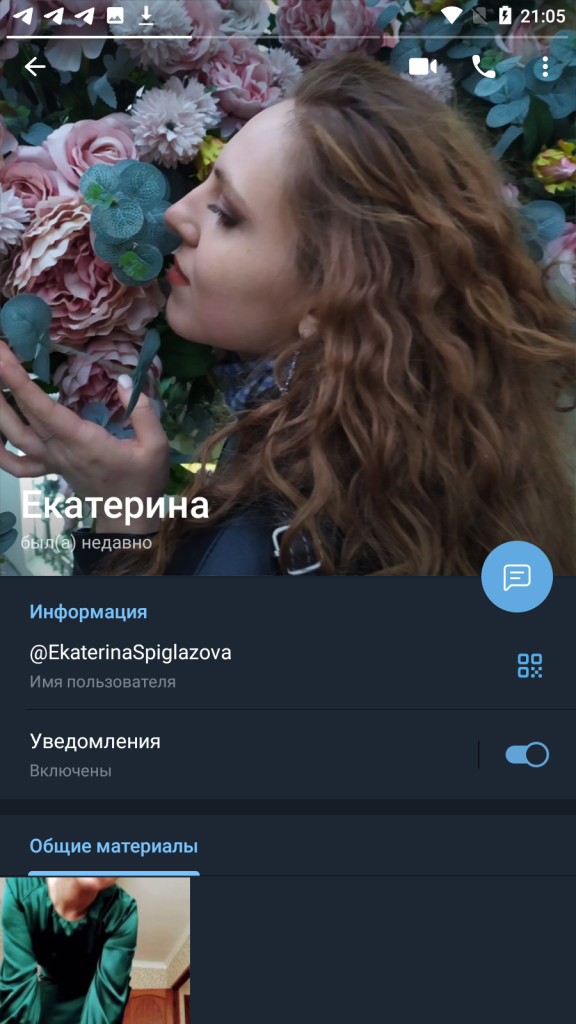Open the green dress shared photo
The image size is (576, 1024).
(x=95, y=950)
